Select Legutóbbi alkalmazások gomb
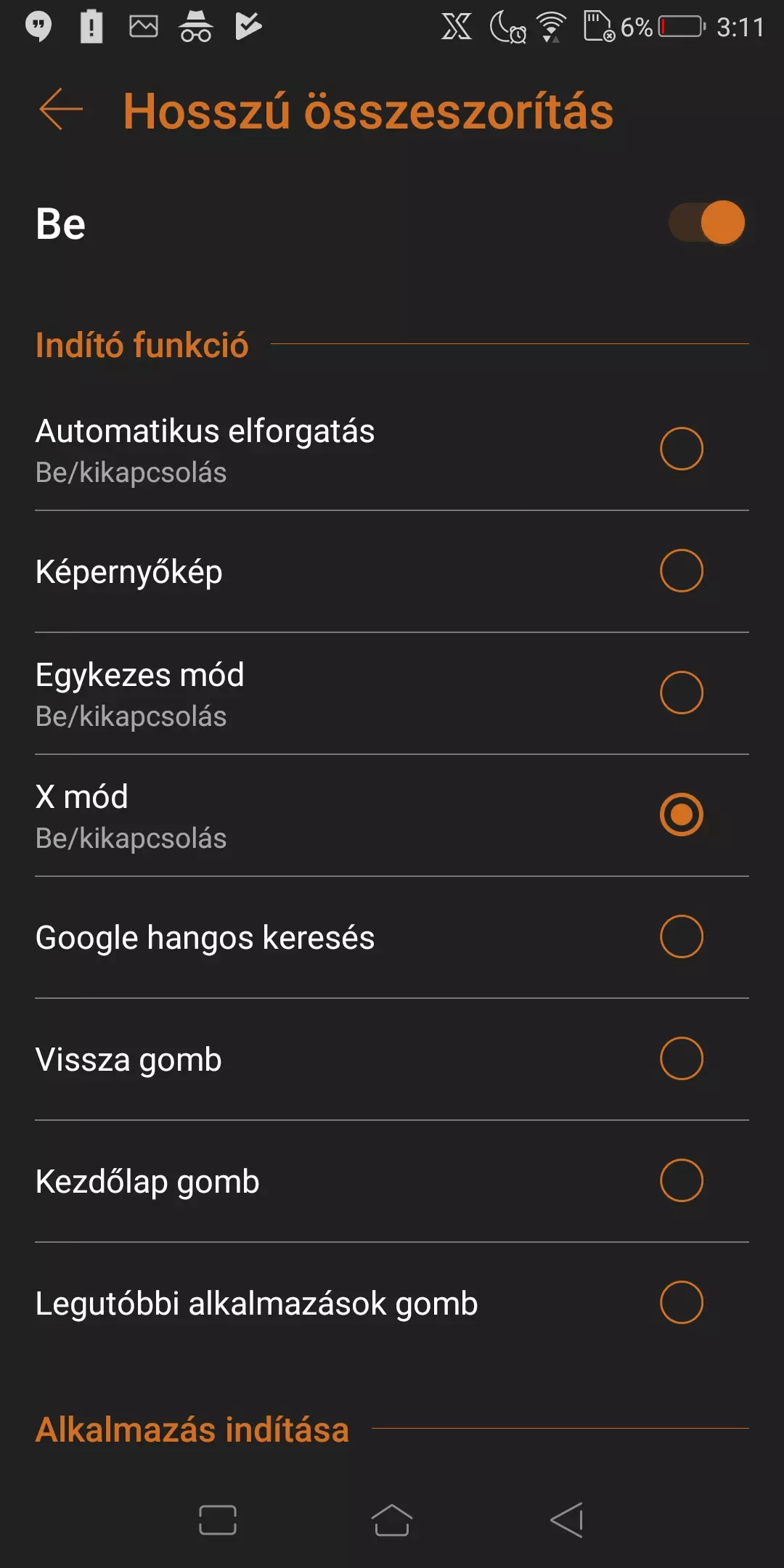The image size is (784, 1568). point(392,1303)
